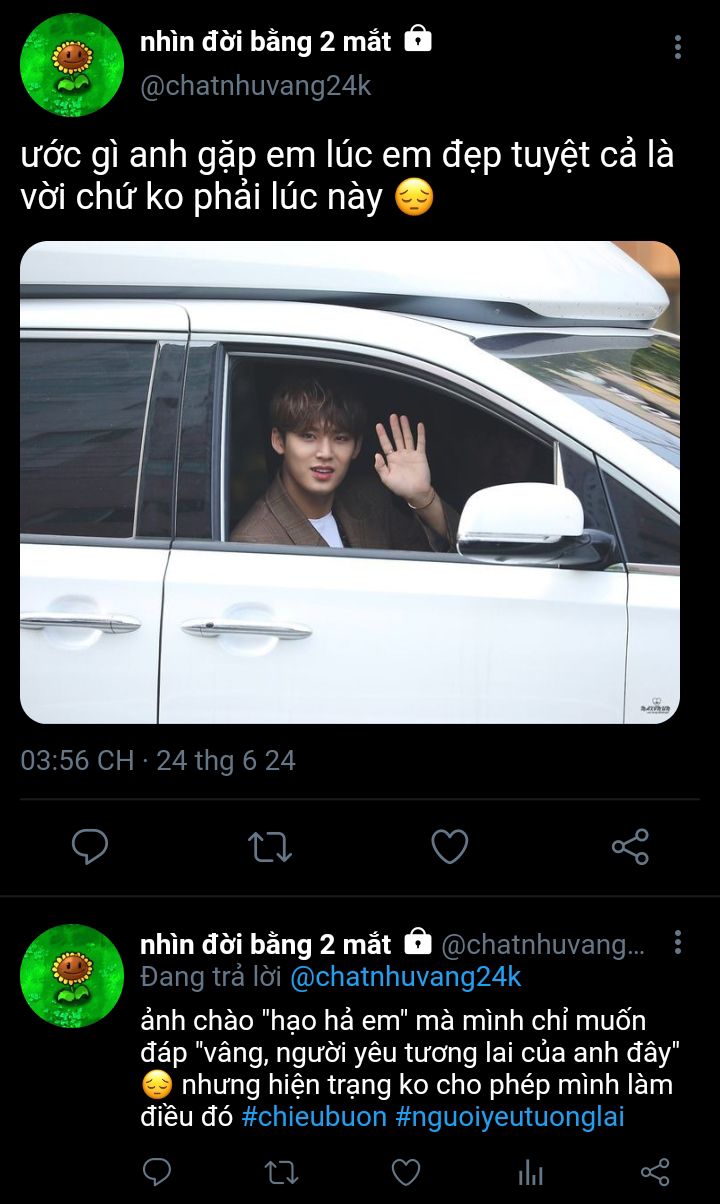Retweet the main tweet
The height and width of the screenshot is (1204, 720).
pos(270,847)
